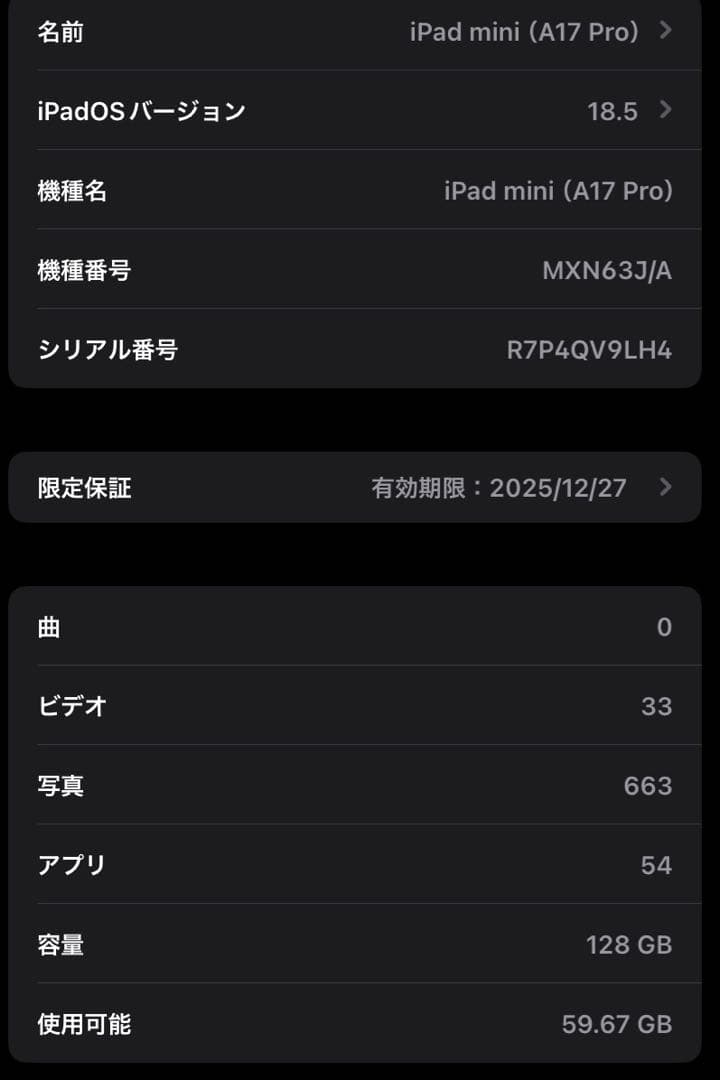720x1080 pixels.
Task: Tap the chevron beside version 18.5
Action: coord(666,111)
